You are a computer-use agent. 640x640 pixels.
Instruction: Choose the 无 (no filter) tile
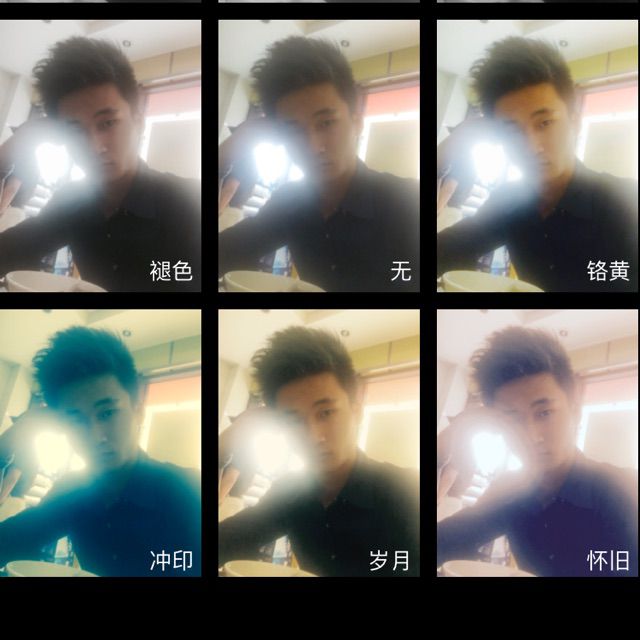pyautogui.click(x=319, y=155)
